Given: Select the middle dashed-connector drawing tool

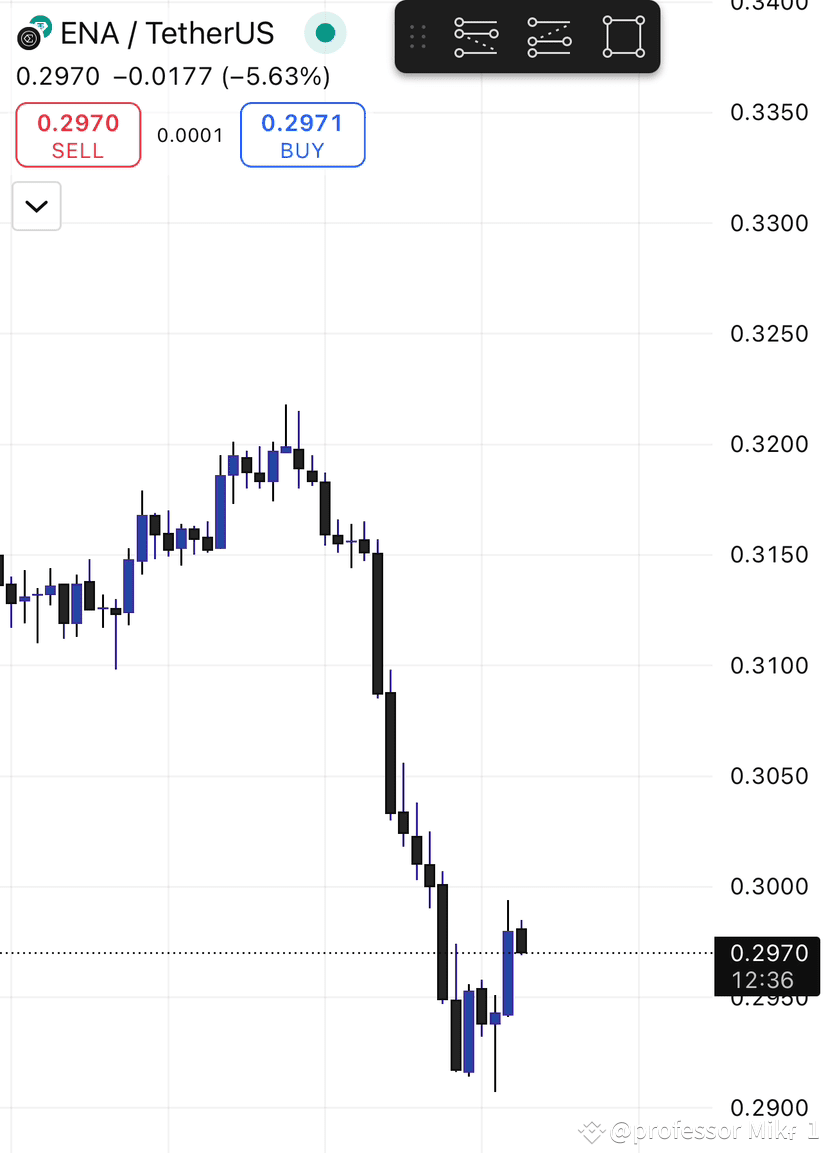Looking at the screenshot, I should (x=549, y=37).
